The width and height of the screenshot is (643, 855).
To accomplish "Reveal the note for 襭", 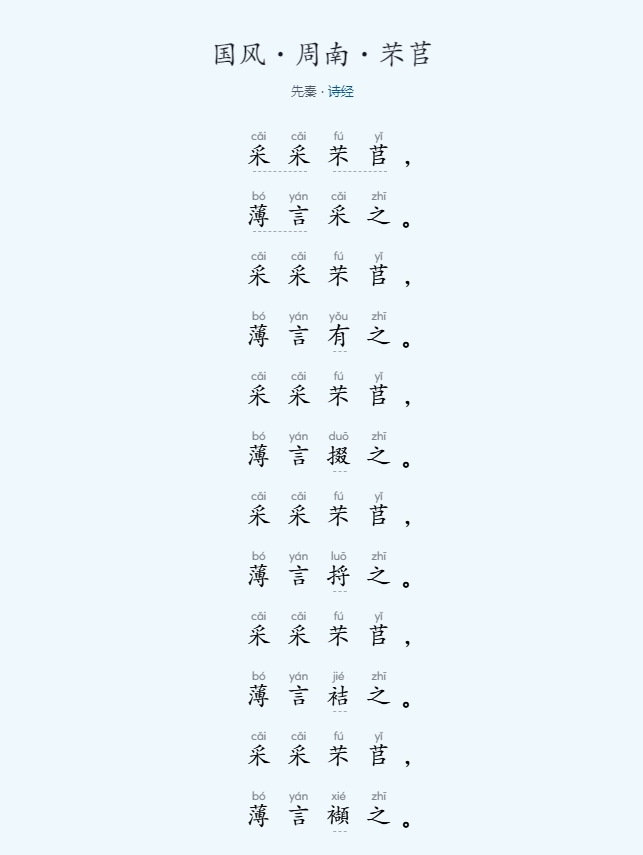I will click(339, 816).
